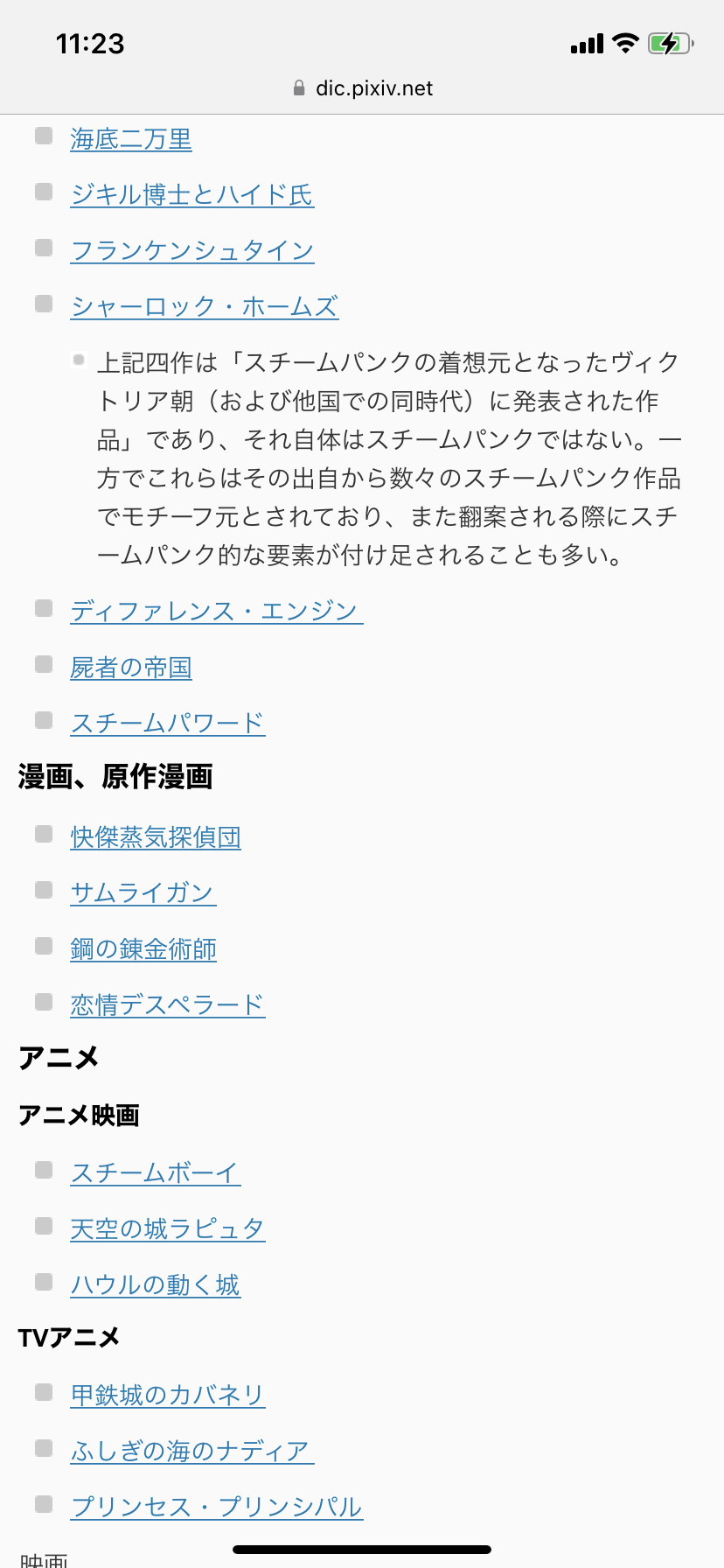The width and height of the screenshot is (724, 1568).
Task: Open the 甲鉄城のカバネリ link
Action: tap(167, 1395)
